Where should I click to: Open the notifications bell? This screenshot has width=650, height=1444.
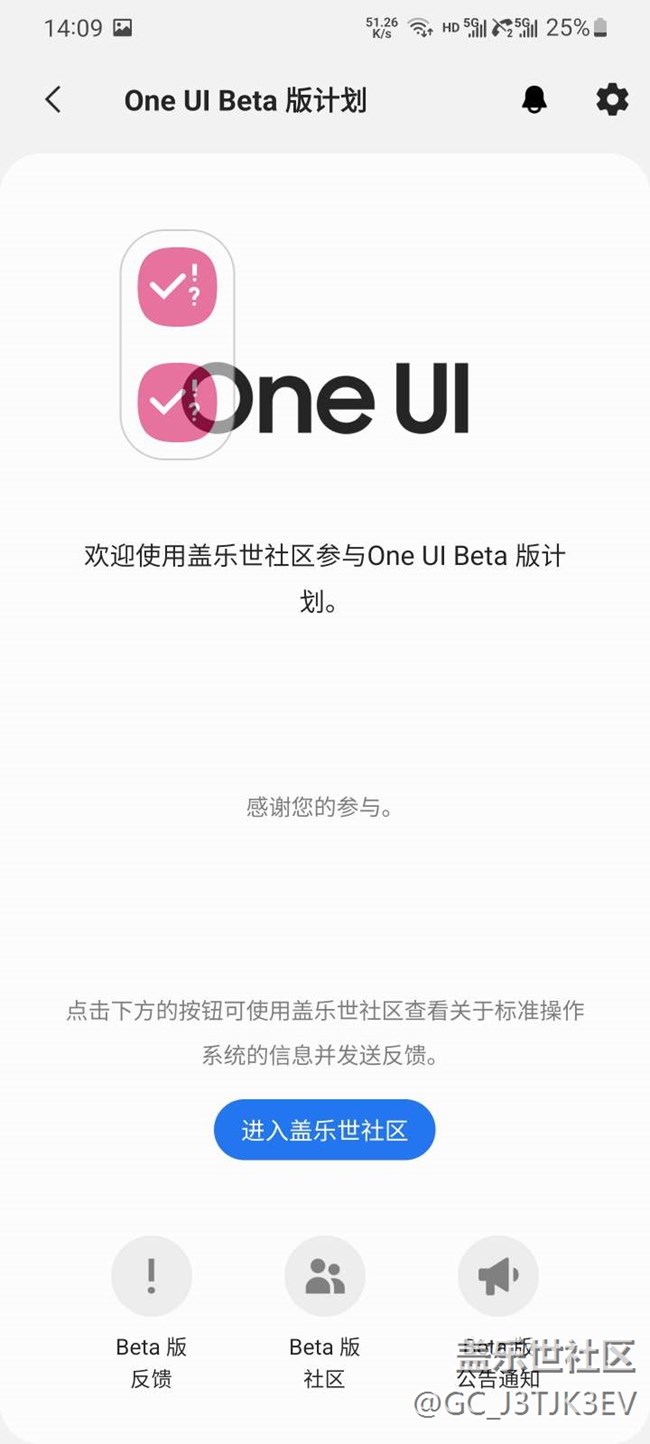tap(534, 100)
